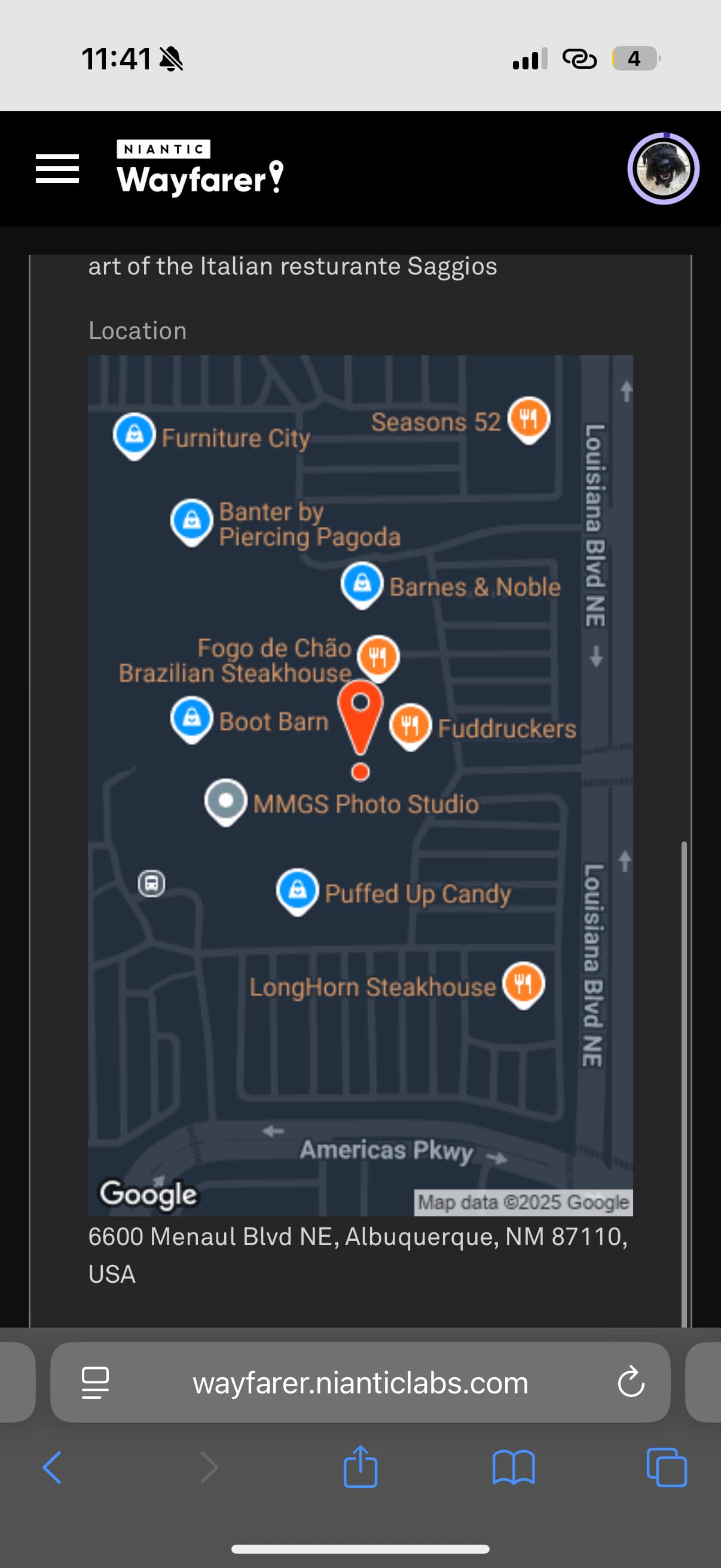721x1568 pixels.
Task: Tap the Safari address bar
Action: pos(360,1383)
